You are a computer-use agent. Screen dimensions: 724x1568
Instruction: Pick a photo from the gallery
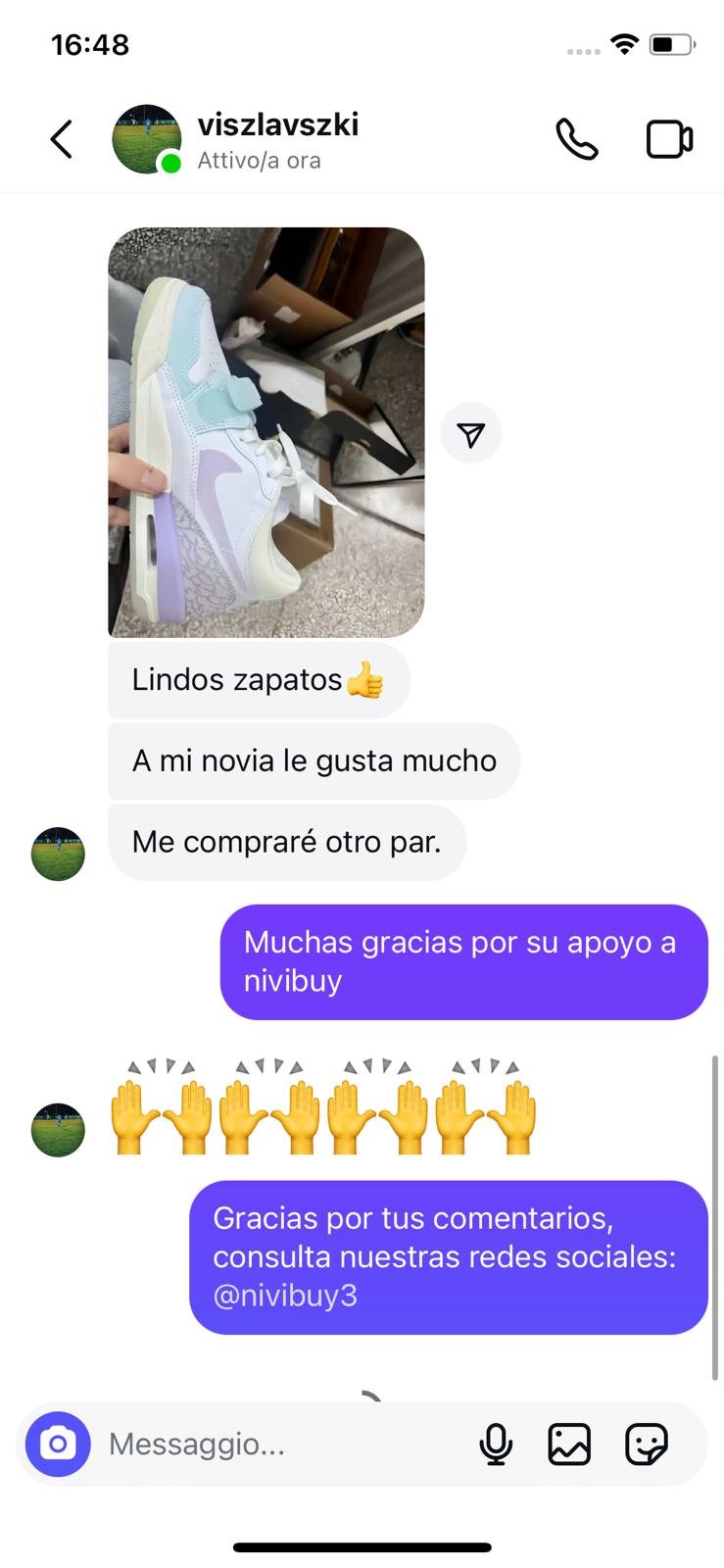pos(569,1444)
